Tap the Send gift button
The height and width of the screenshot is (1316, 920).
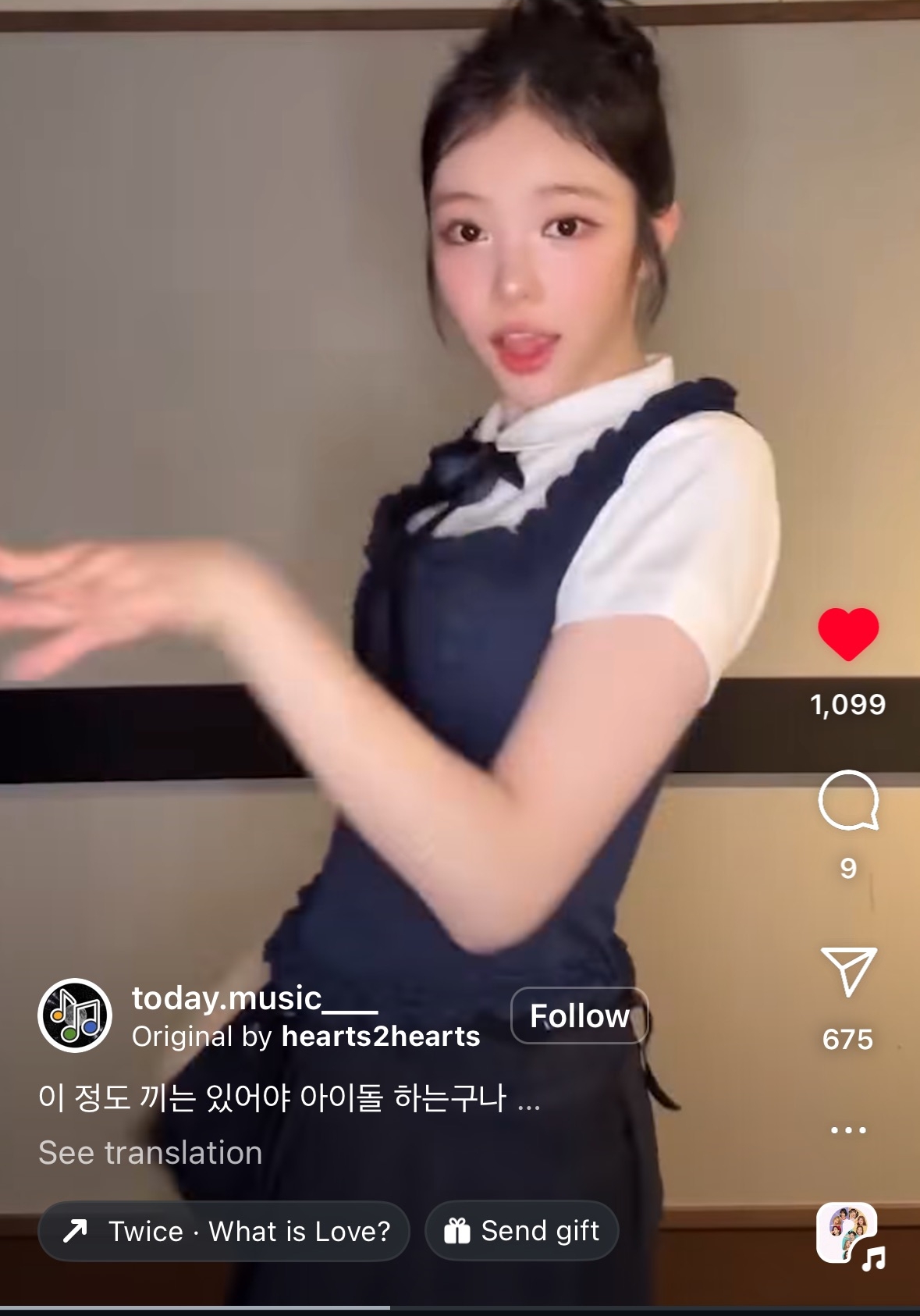click(521, 1231)
